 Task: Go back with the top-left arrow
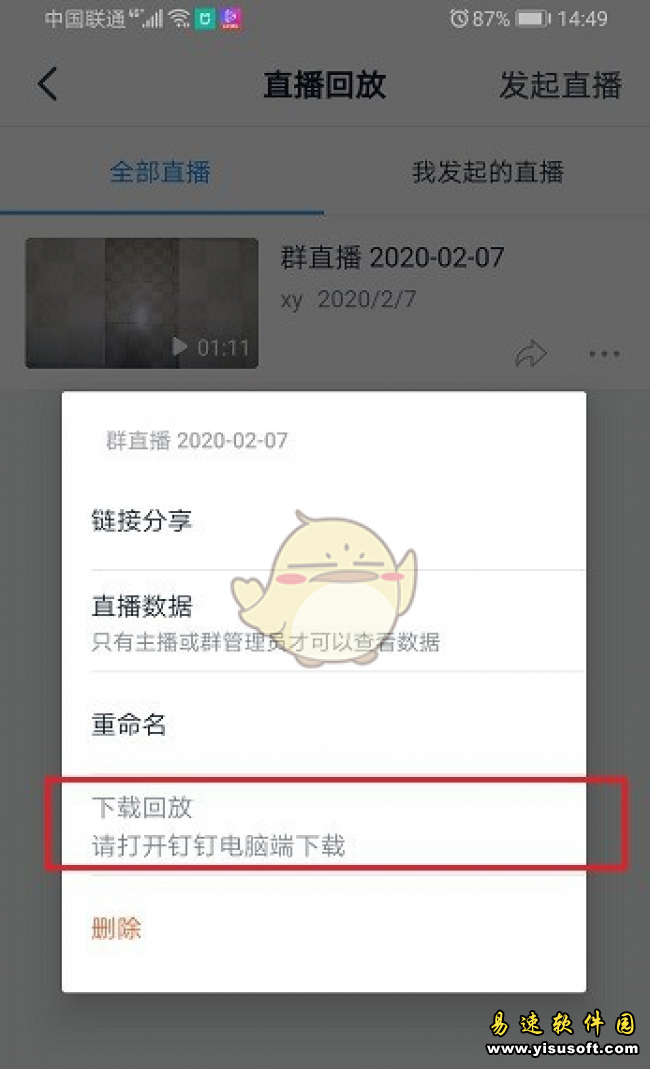point(47,84)
